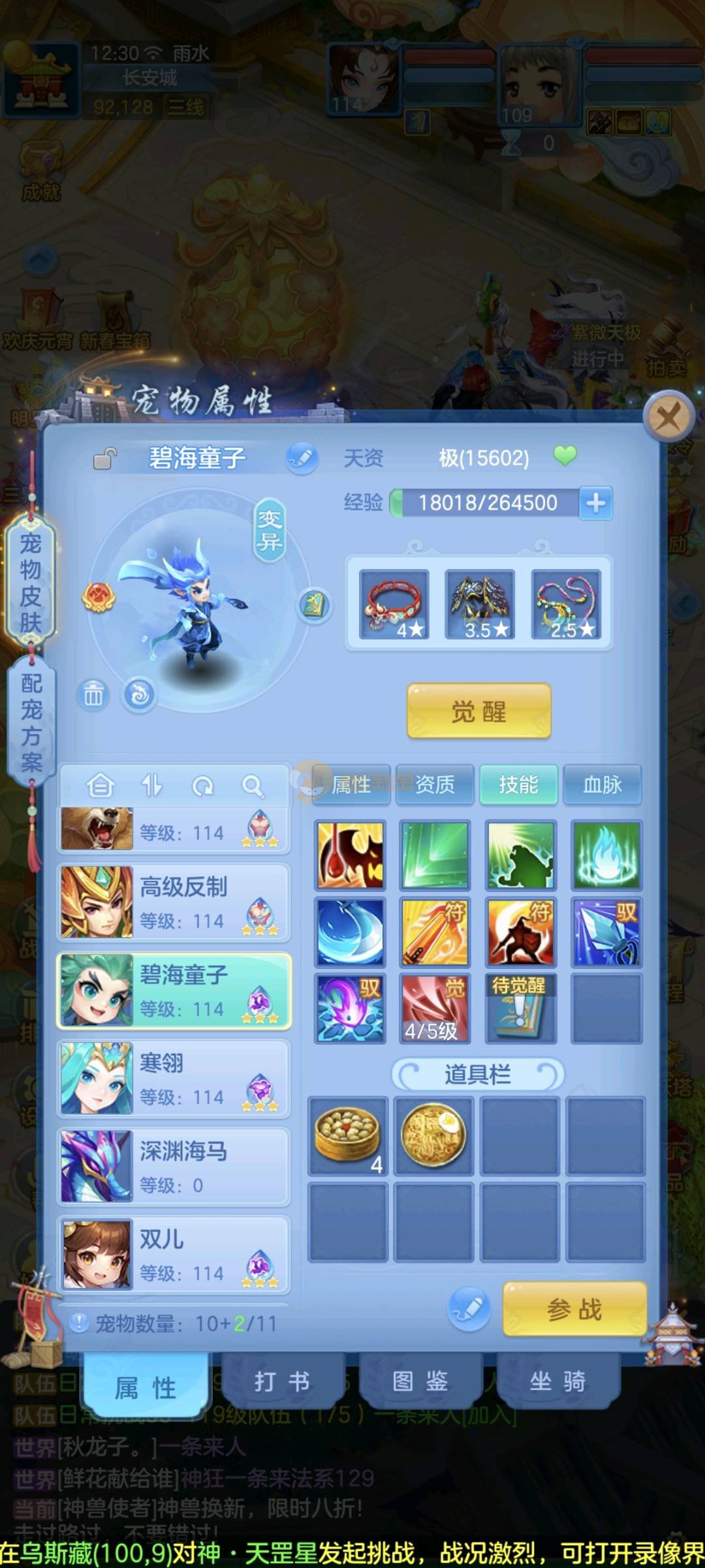The height and width of the screenshot is (1568, 705).
Task: Close the pet attributes panel
Action: coord(668,416)
